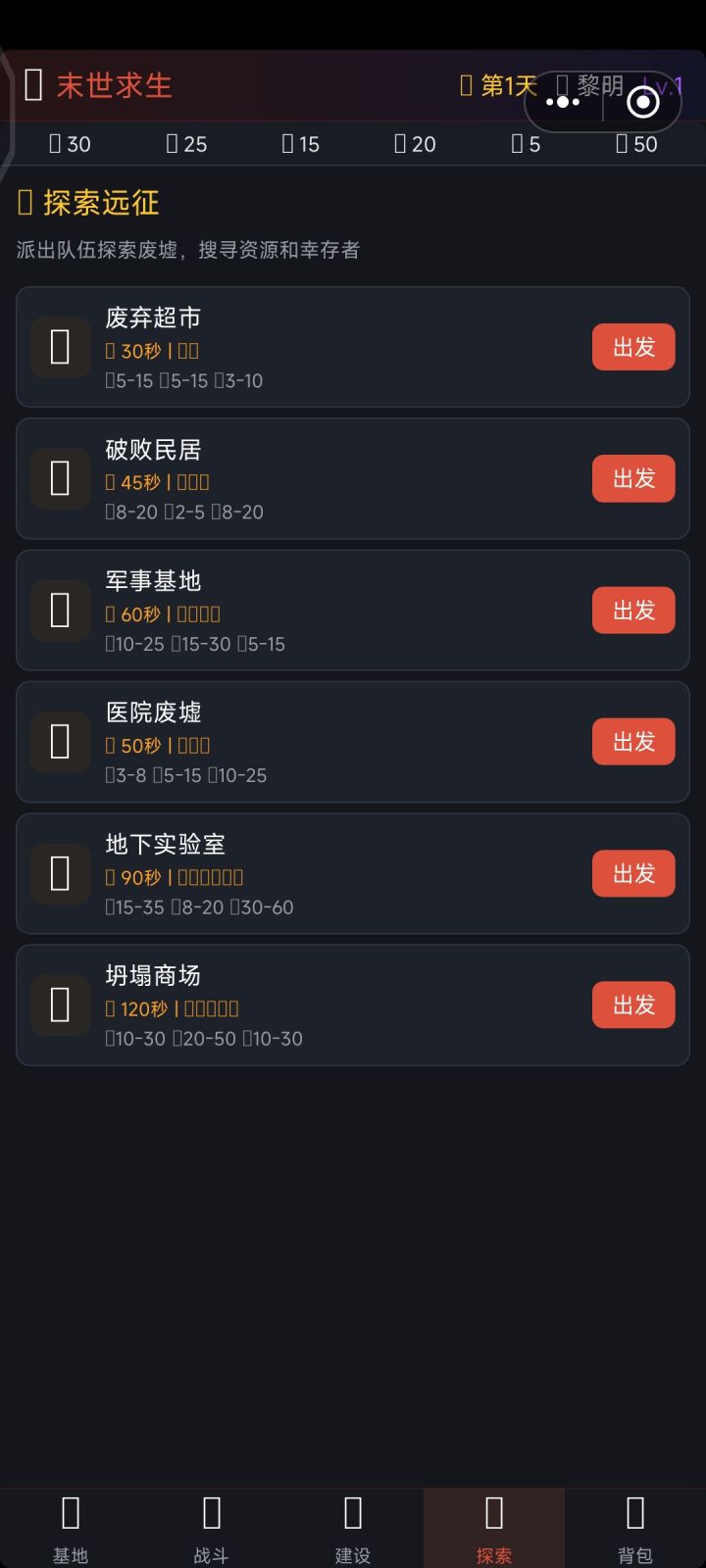
Task: Start the 破败民居 expedition
Action: pyautogui.click(x=633, y=478)
